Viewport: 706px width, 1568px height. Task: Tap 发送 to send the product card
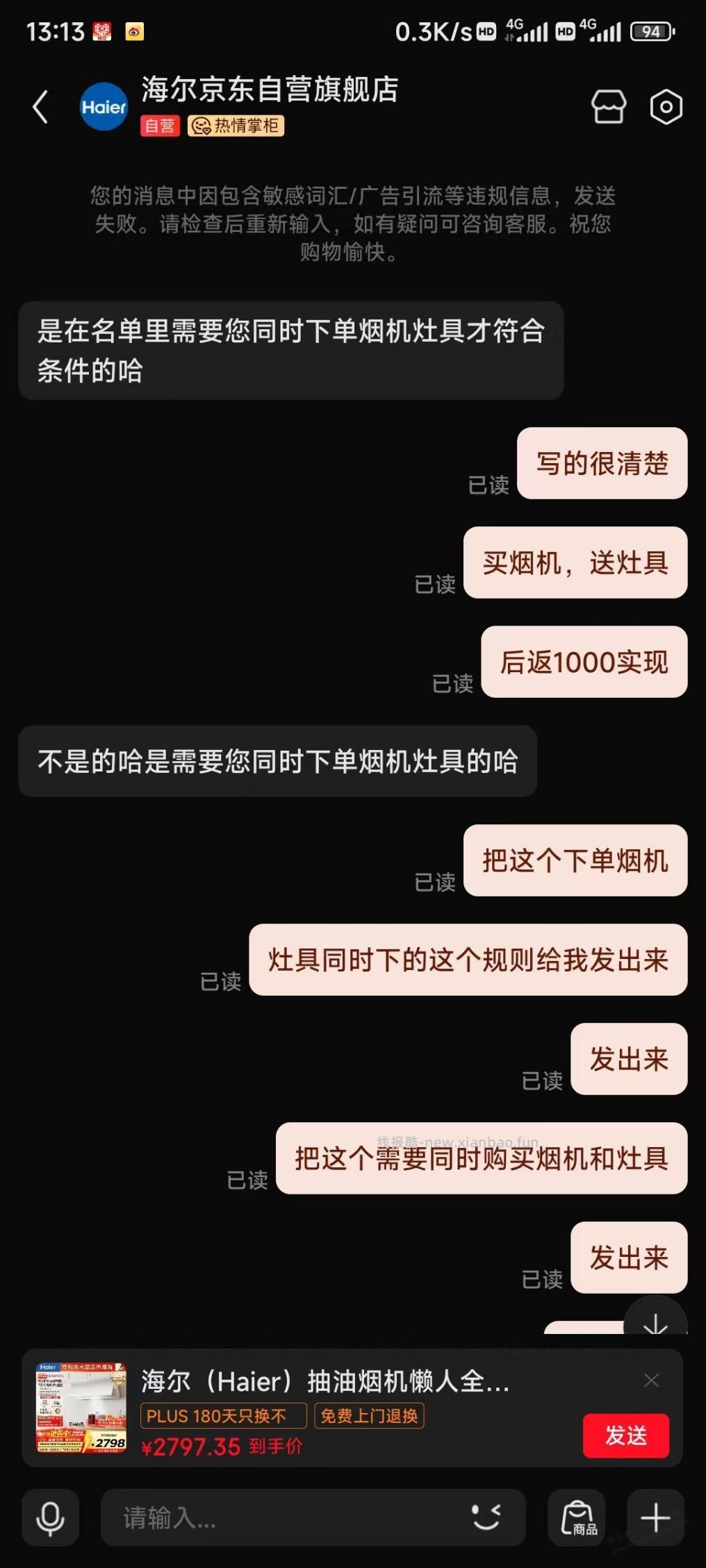tap(625, 1436)
